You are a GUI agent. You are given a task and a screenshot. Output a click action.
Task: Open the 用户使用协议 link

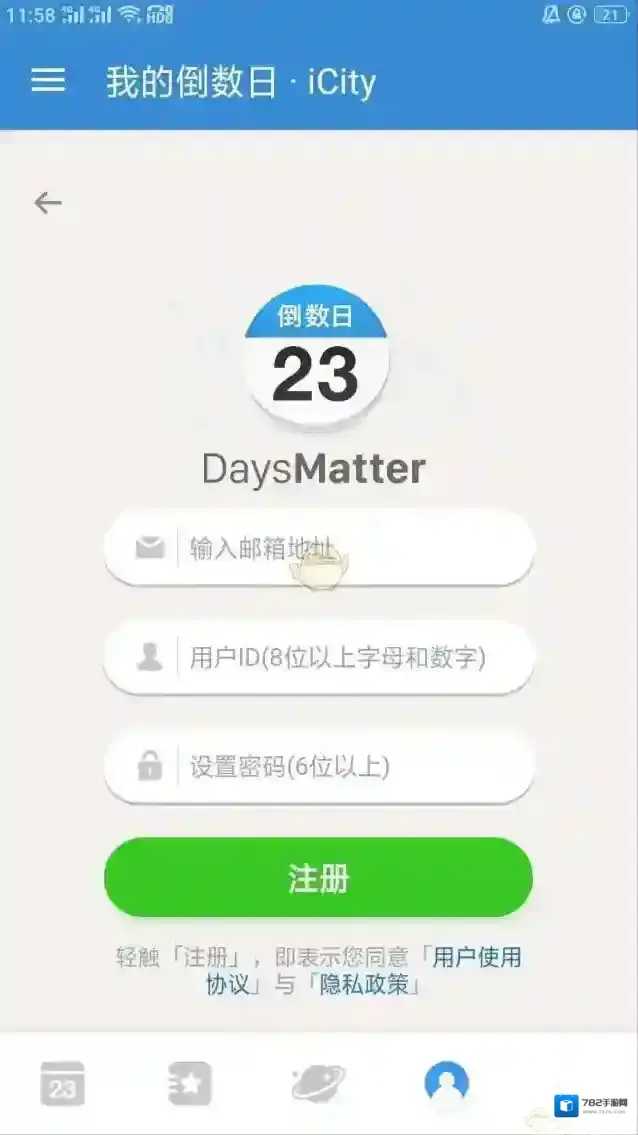[476, 957]
